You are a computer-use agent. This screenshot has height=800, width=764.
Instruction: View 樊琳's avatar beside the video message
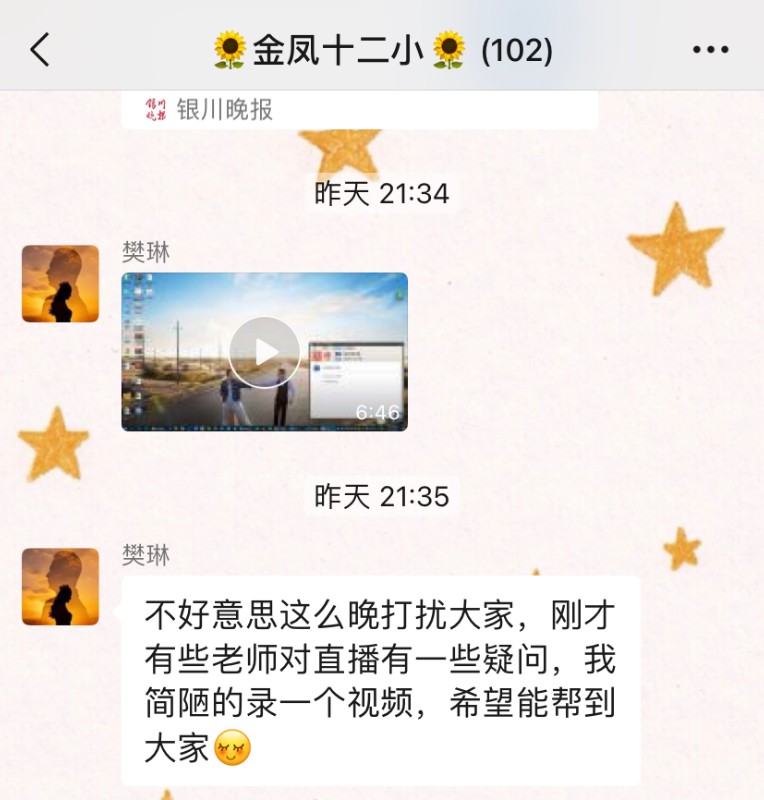[x=61, y=284]
